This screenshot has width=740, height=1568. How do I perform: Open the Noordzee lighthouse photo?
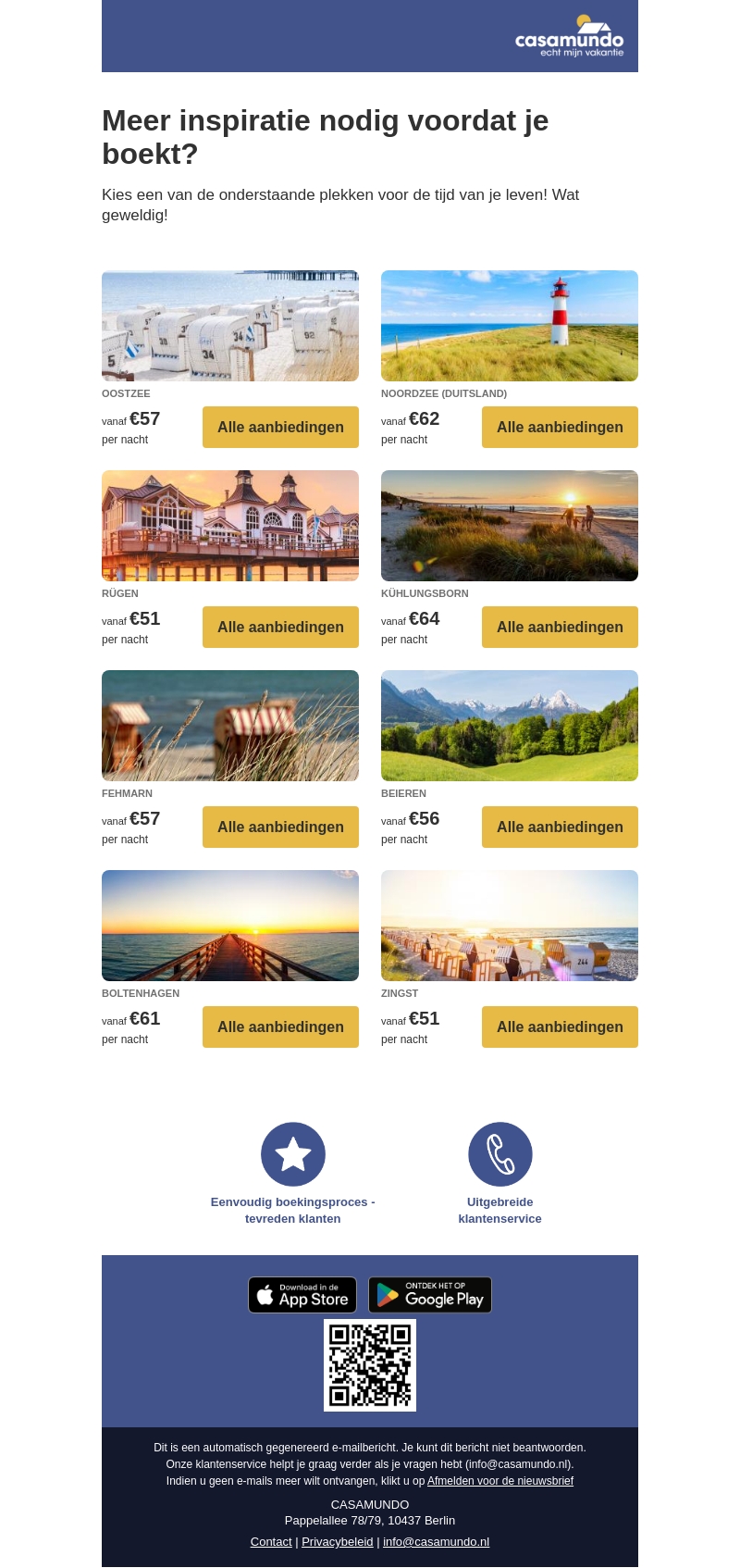[510, 326]
